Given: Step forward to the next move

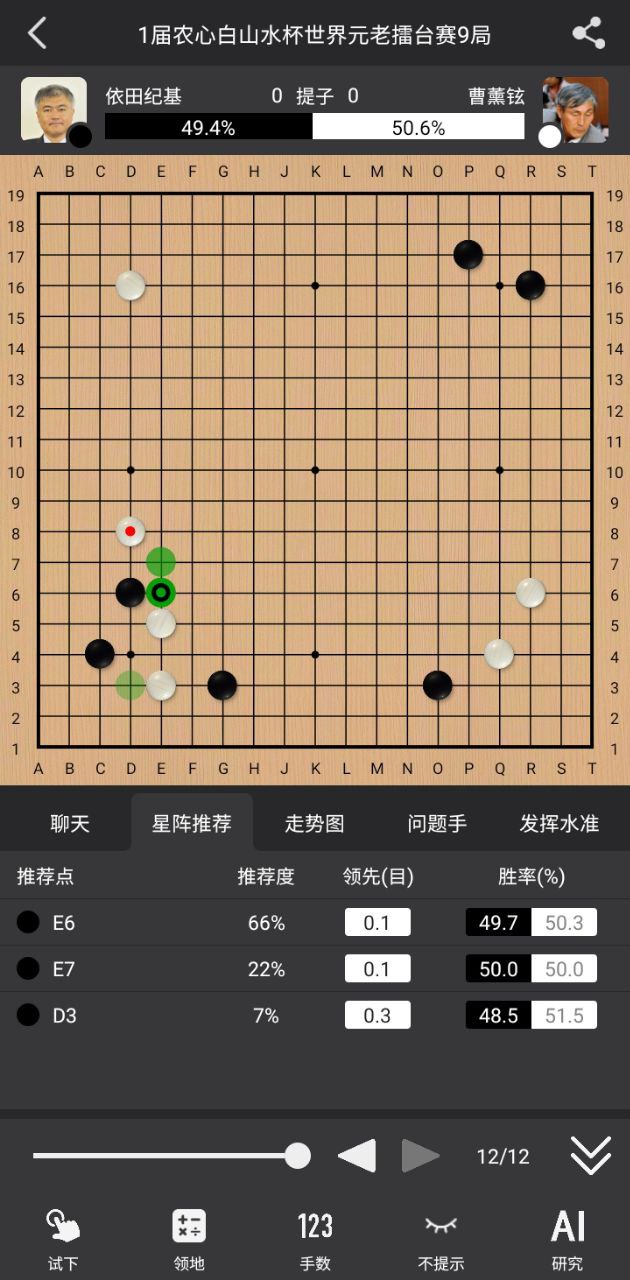Looking at the screenshot, I should coord(420,1156).
